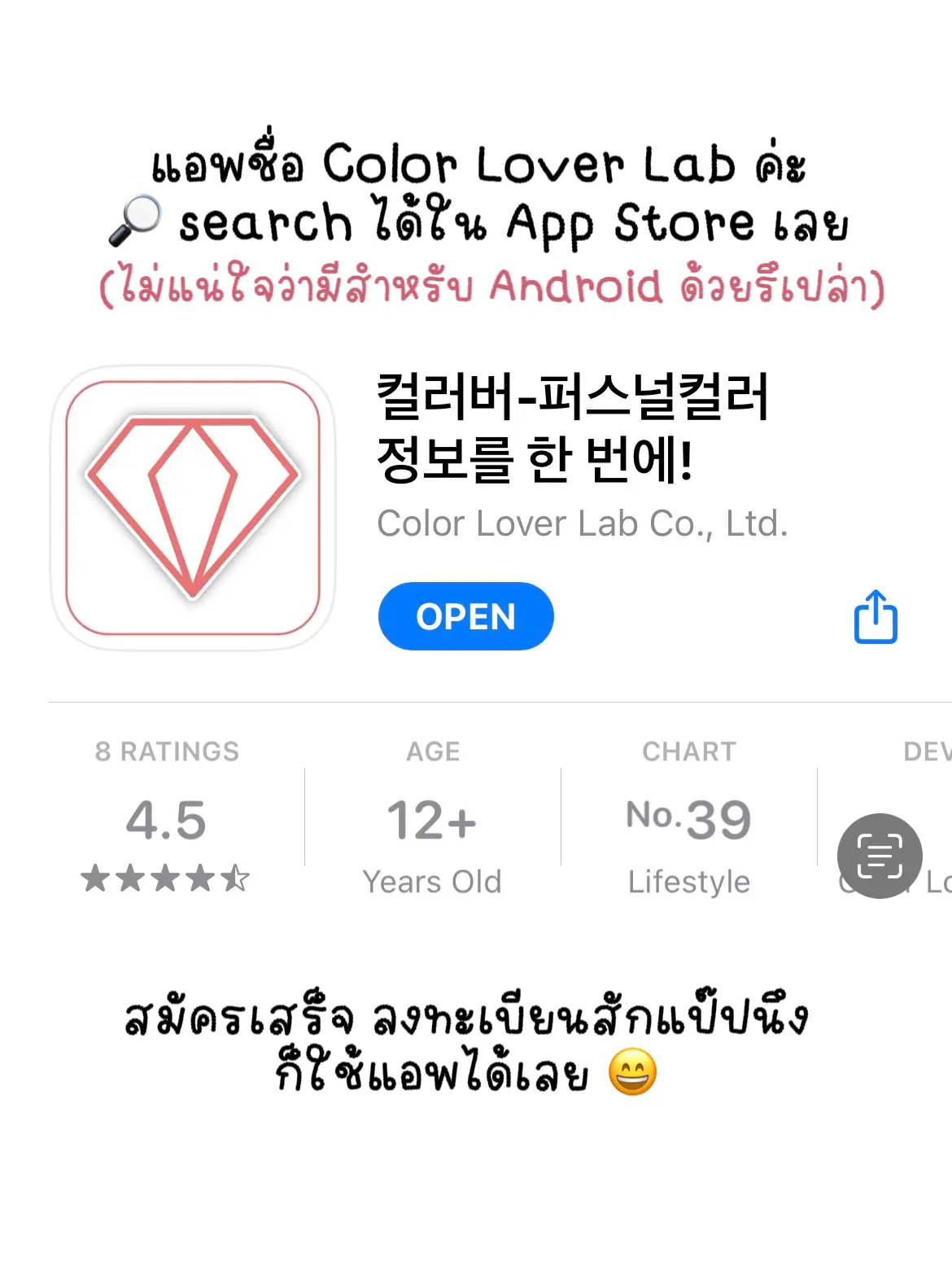952x1270 pixels.
Task: Tap developer name Color Lover Lab Co., Ltd.
Action: (583, 523)
